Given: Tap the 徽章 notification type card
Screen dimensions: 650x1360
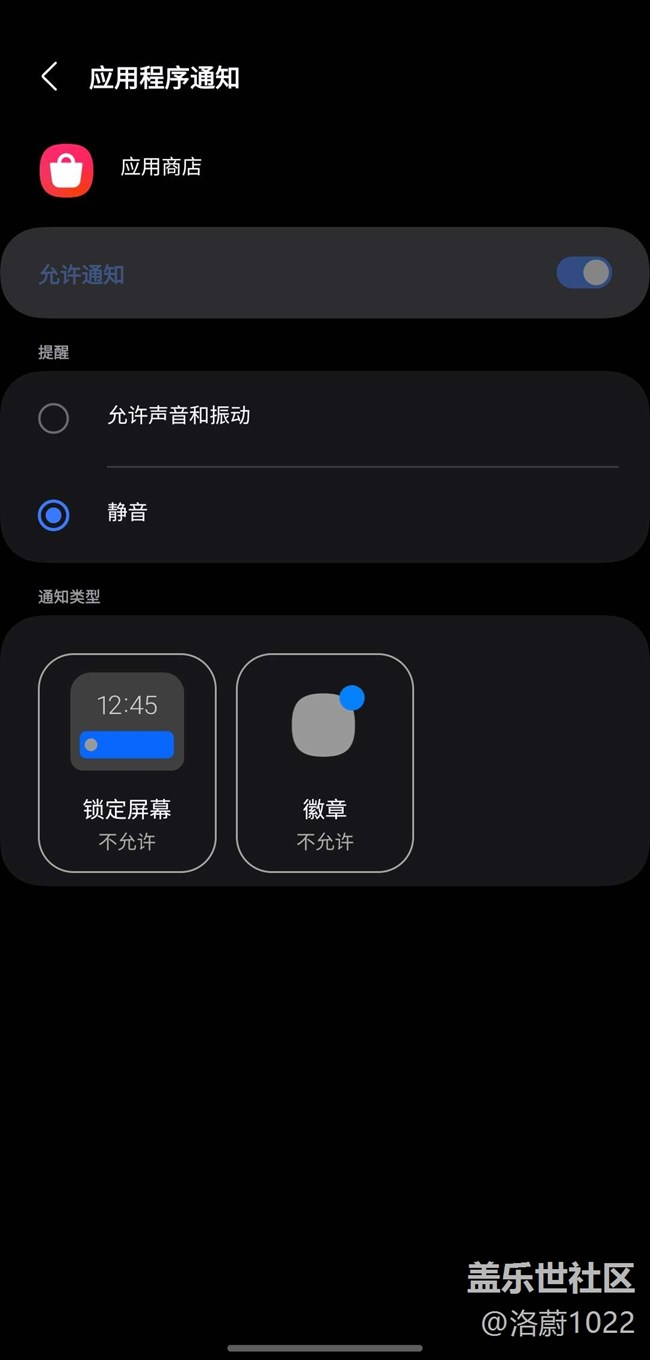Looking at the screenshot, I should pos(325,763).
